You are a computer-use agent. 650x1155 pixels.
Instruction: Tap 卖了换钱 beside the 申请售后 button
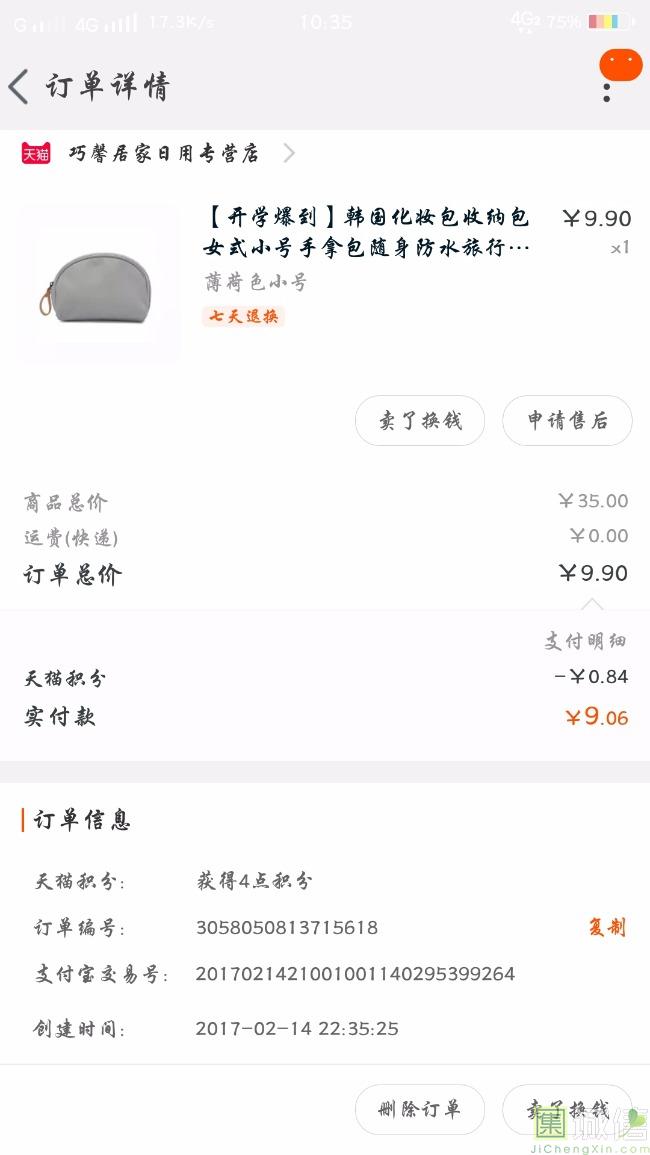pos(420,421)
